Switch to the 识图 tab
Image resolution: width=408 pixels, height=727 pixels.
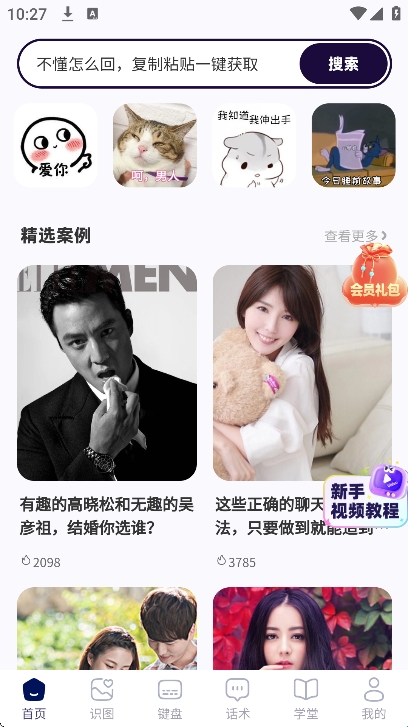coord(102,698)
